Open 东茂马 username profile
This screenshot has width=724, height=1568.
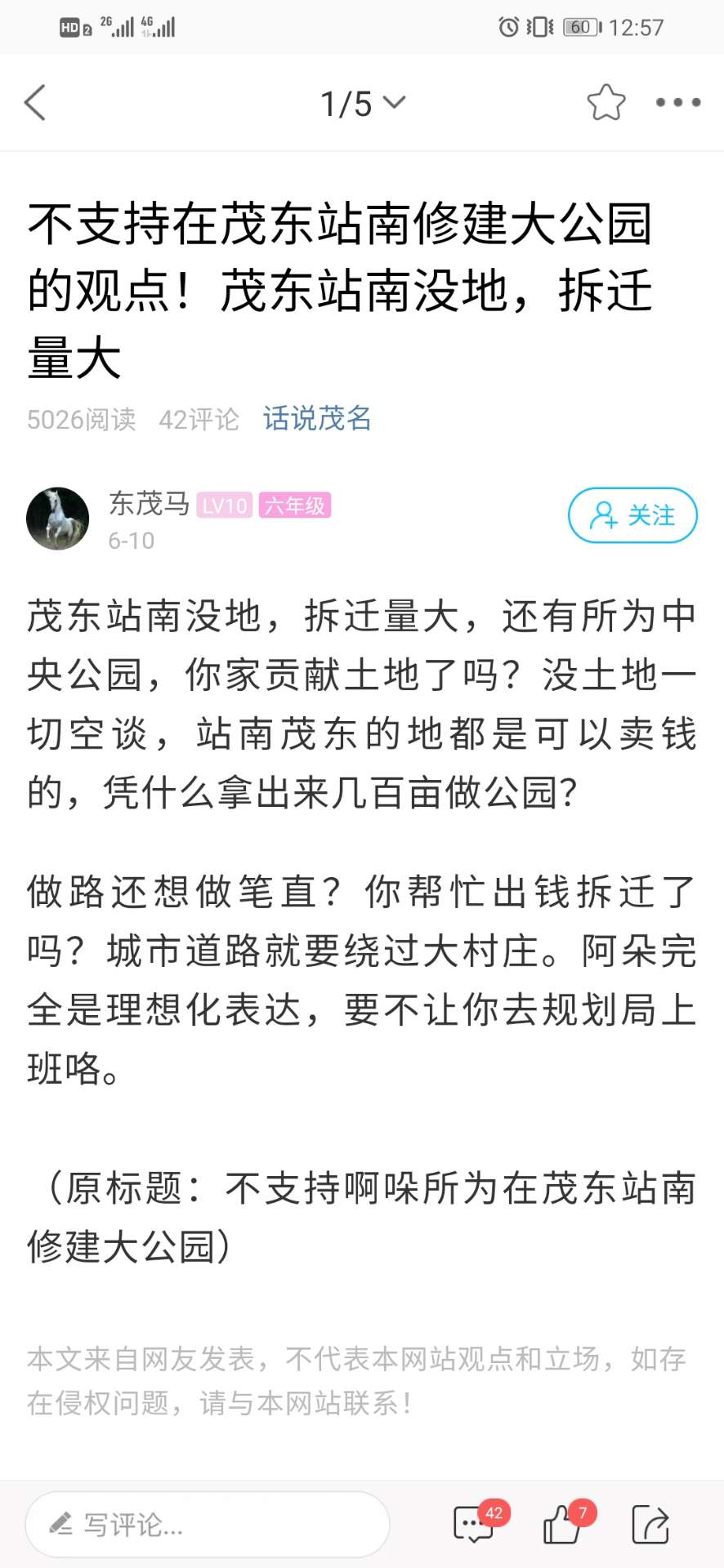149,504
